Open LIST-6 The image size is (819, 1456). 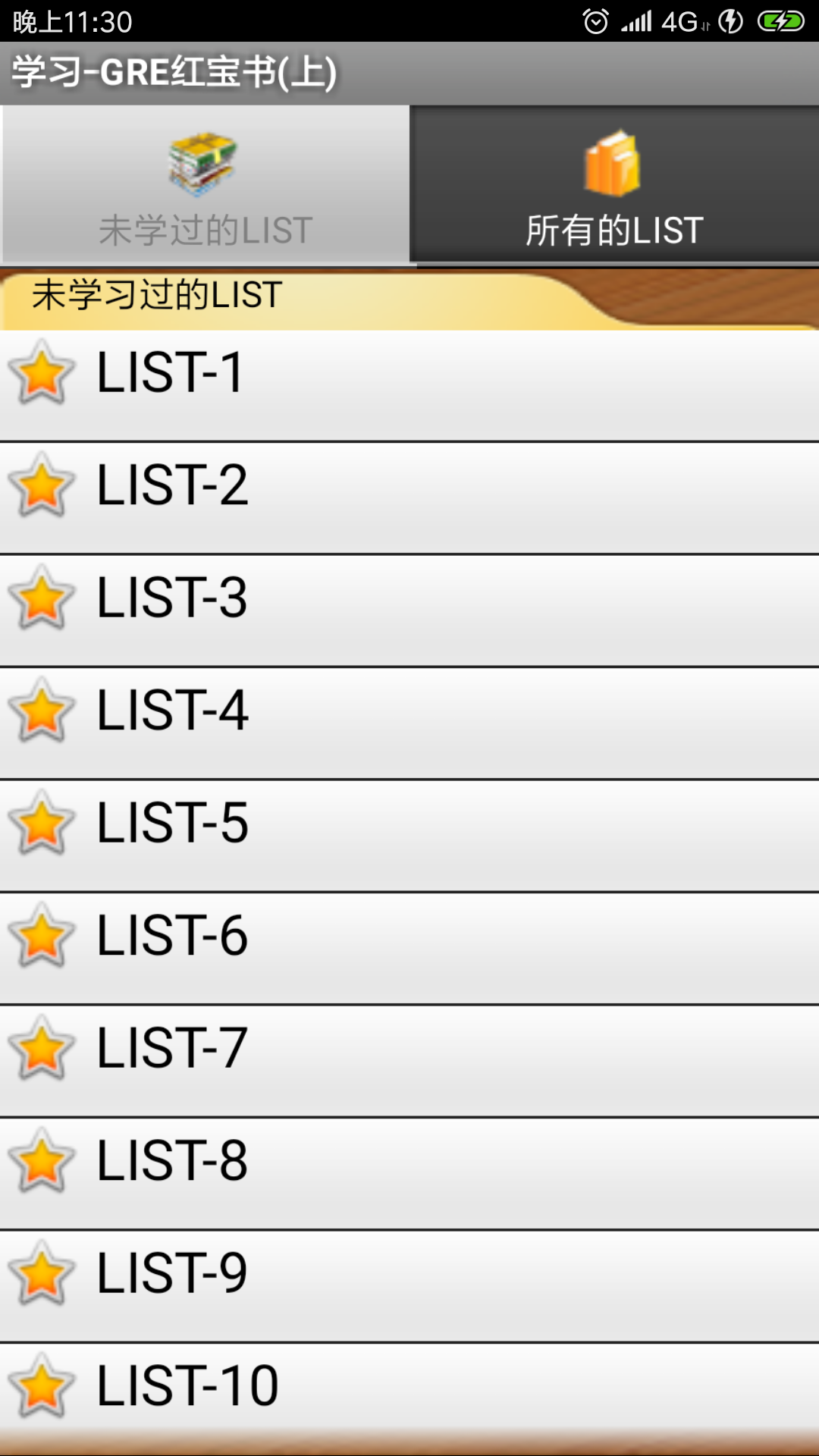409,949
